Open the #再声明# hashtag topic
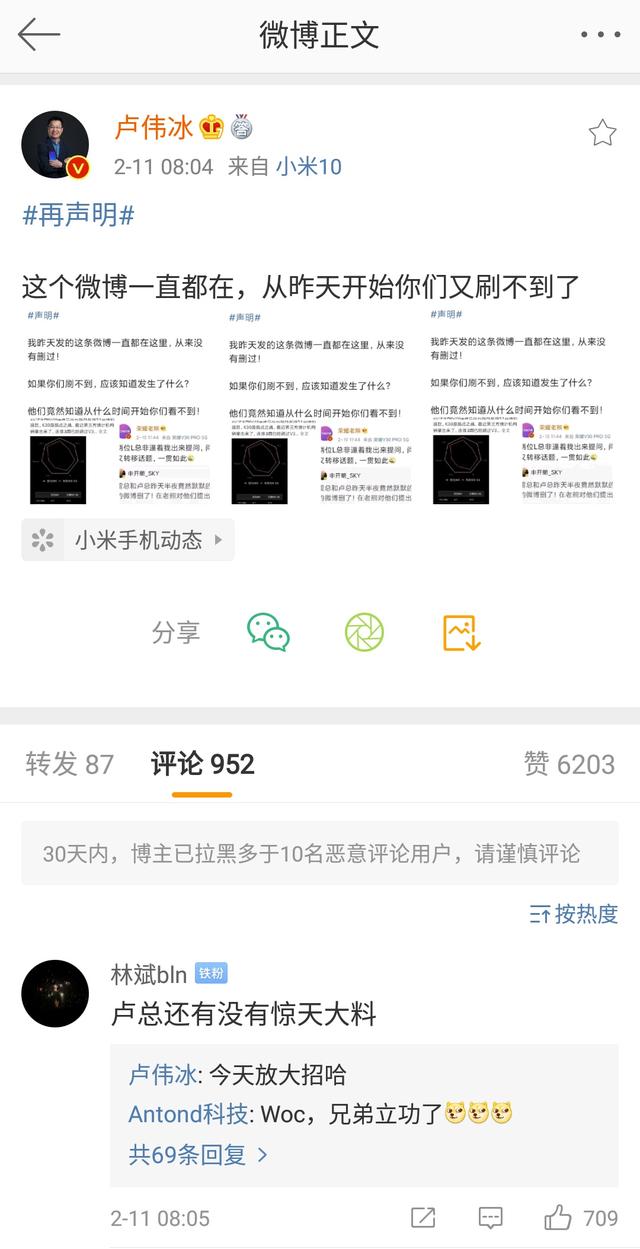The image size is (640, 1249). (78, 215)
